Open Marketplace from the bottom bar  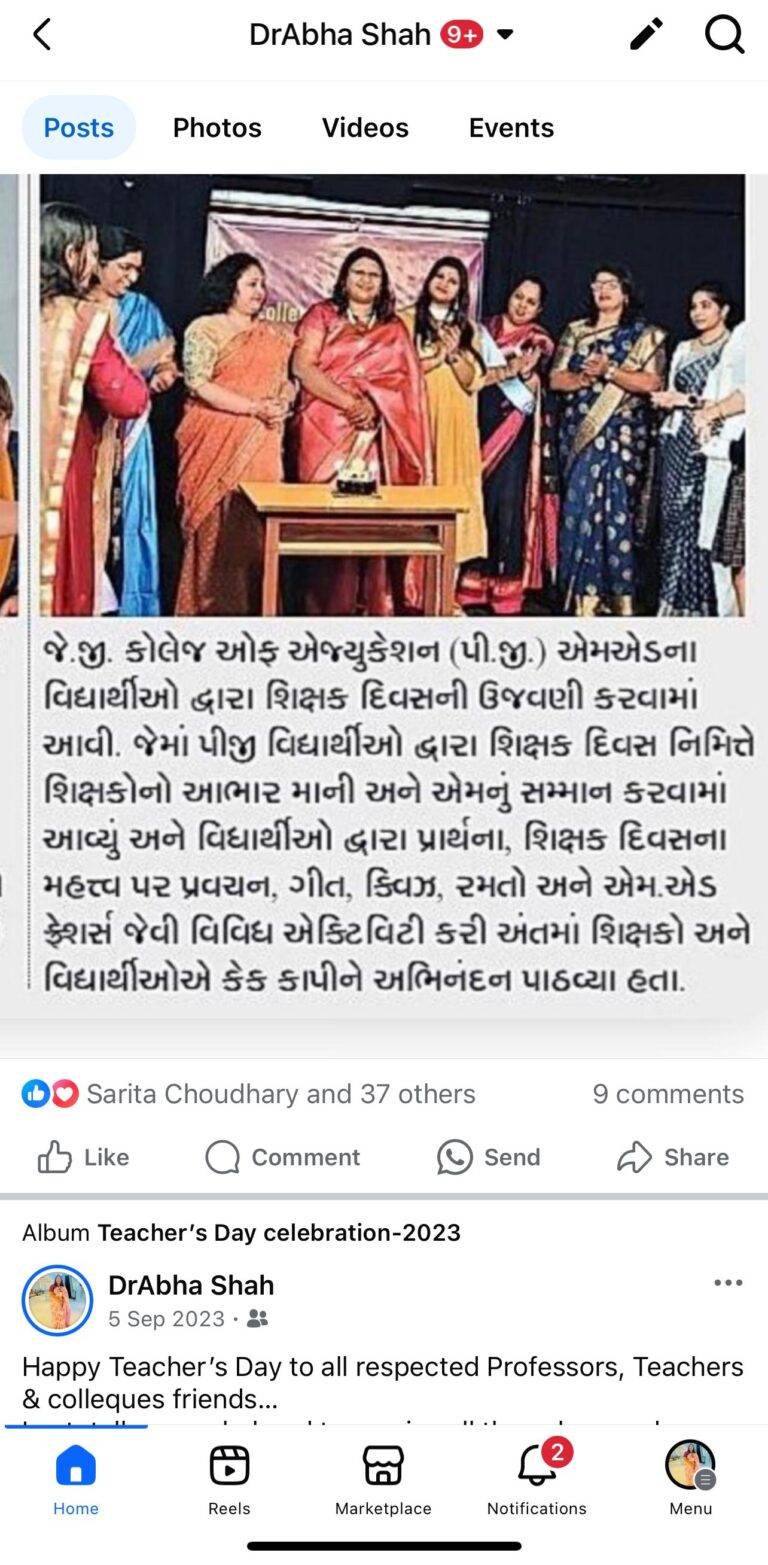383,1478
